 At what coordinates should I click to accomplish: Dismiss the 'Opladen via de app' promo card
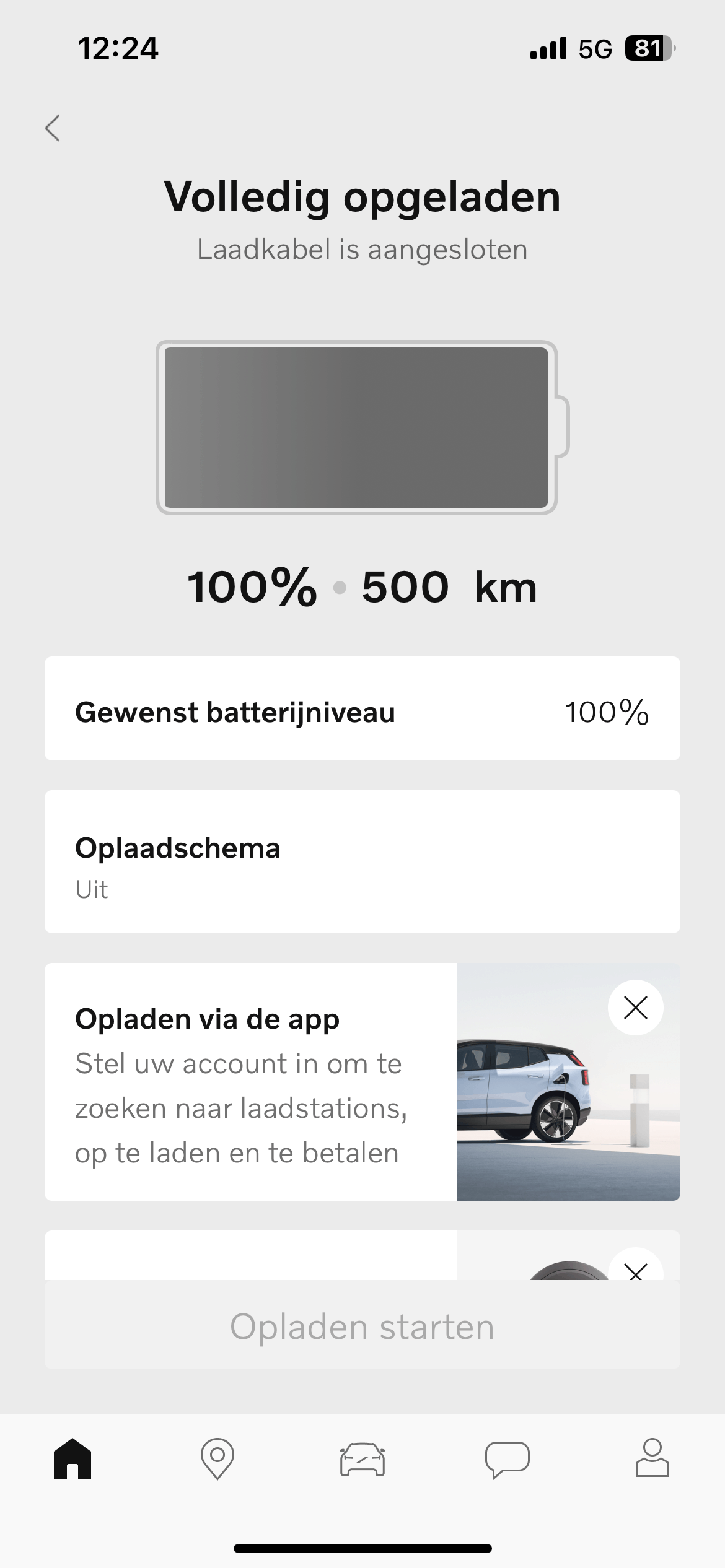pyautogui.click(x=636, y=1008)
